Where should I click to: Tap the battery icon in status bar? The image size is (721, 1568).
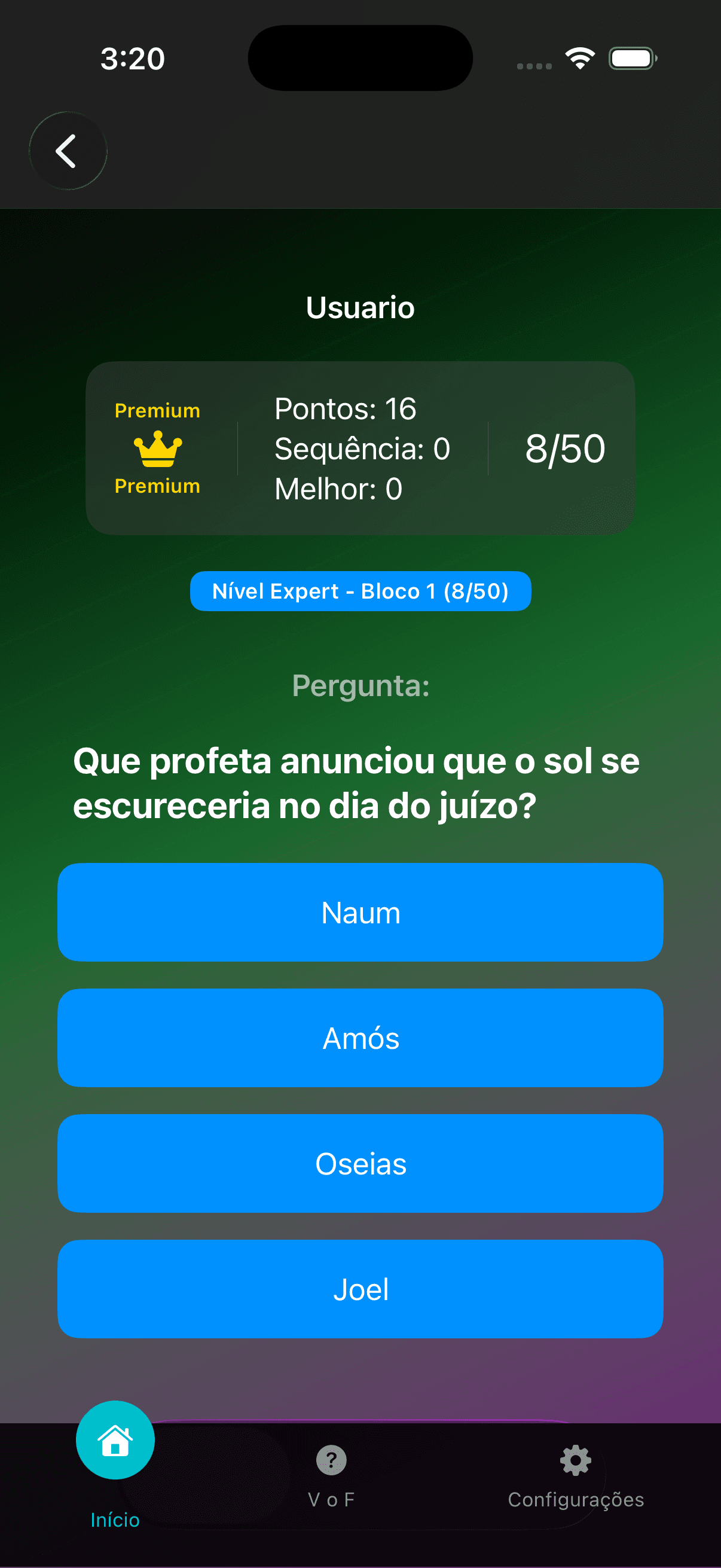[631, 58]
